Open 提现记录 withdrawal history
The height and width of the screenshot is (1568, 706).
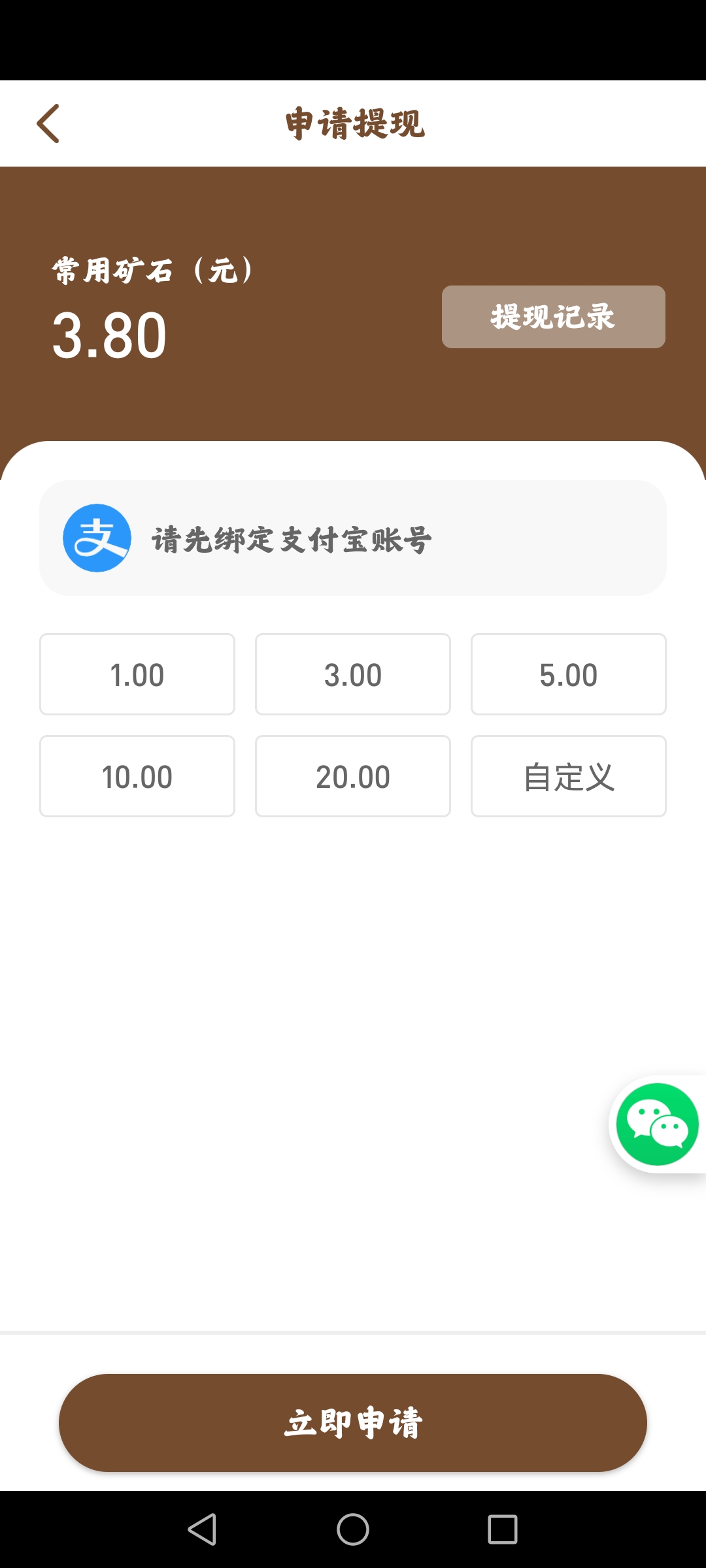click(553, 317)
